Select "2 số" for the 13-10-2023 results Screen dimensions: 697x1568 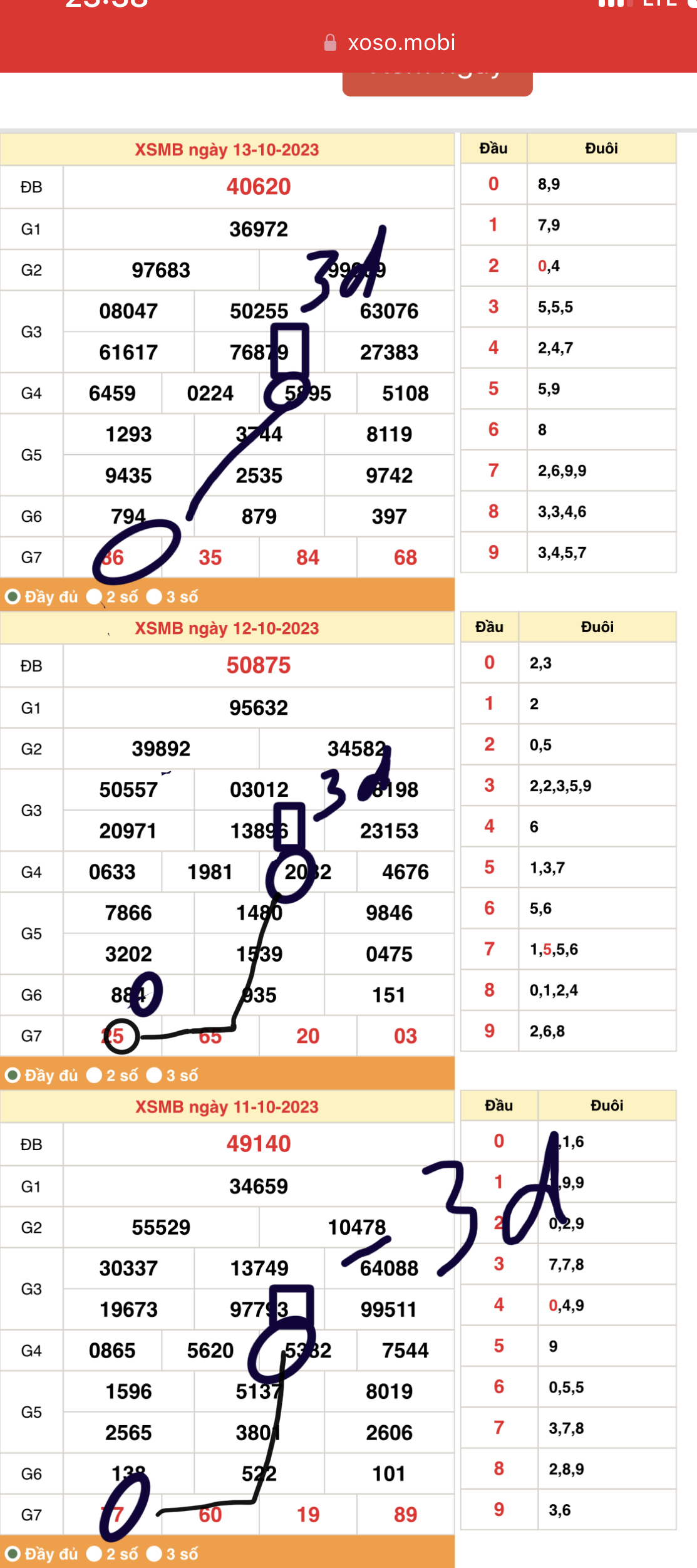pos(95,597)
